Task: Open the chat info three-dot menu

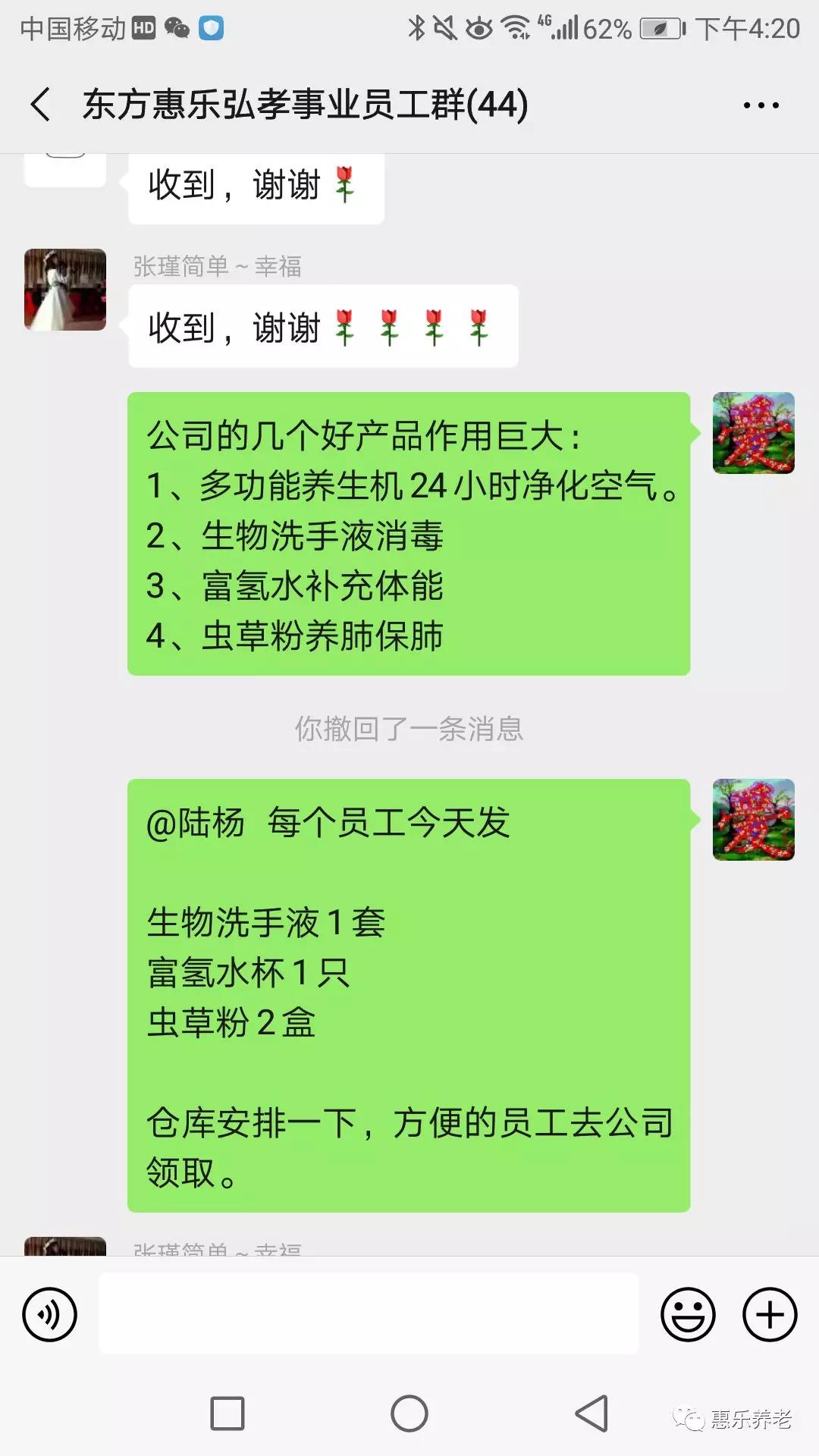Action: (761, 105)
